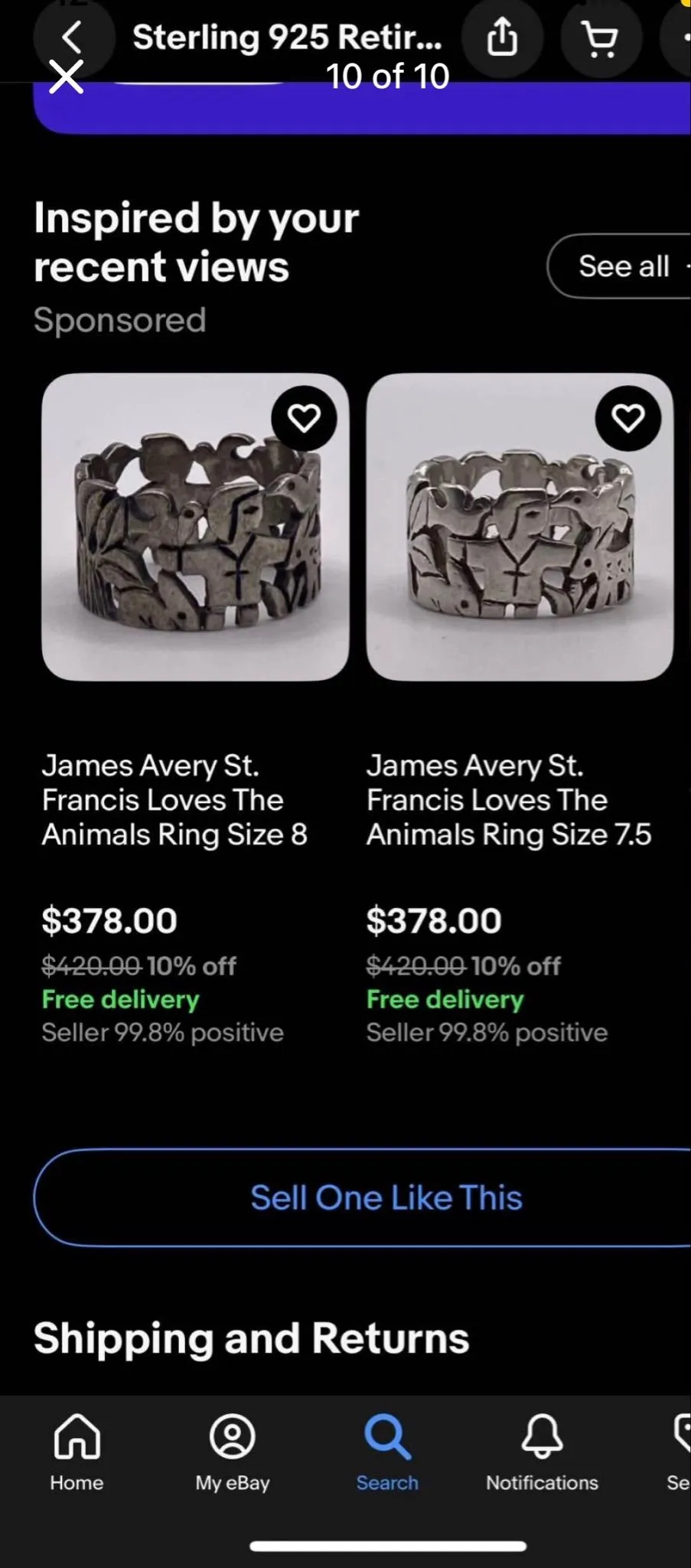See all recent-view recommendations
Image resolution: width=691 pixels, height=1568 pixels.
(x=623, y=266)
